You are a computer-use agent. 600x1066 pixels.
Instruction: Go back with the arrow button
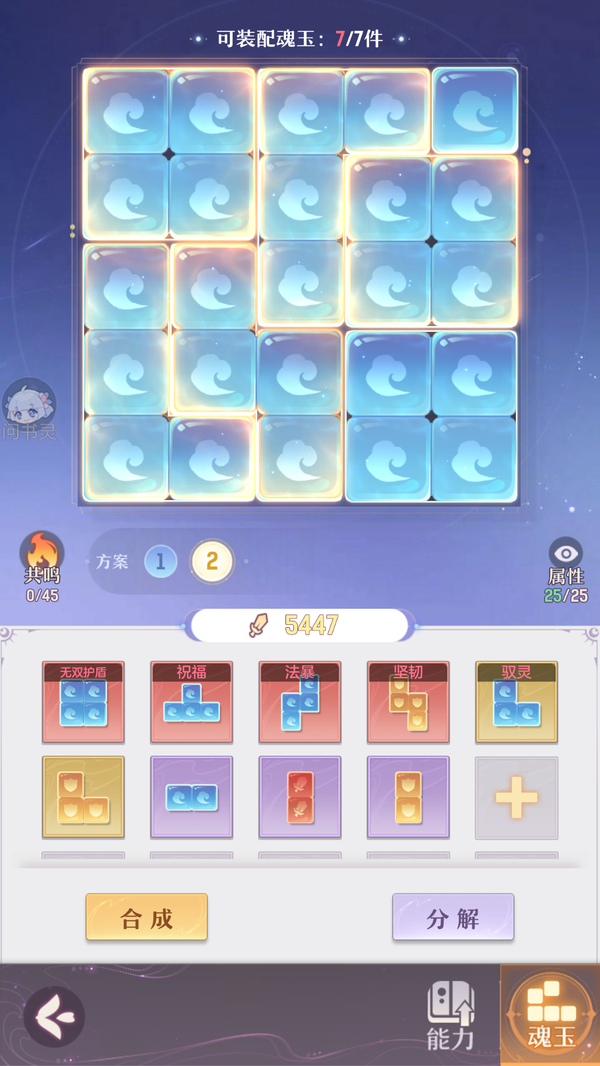(x=54, y=1016)
